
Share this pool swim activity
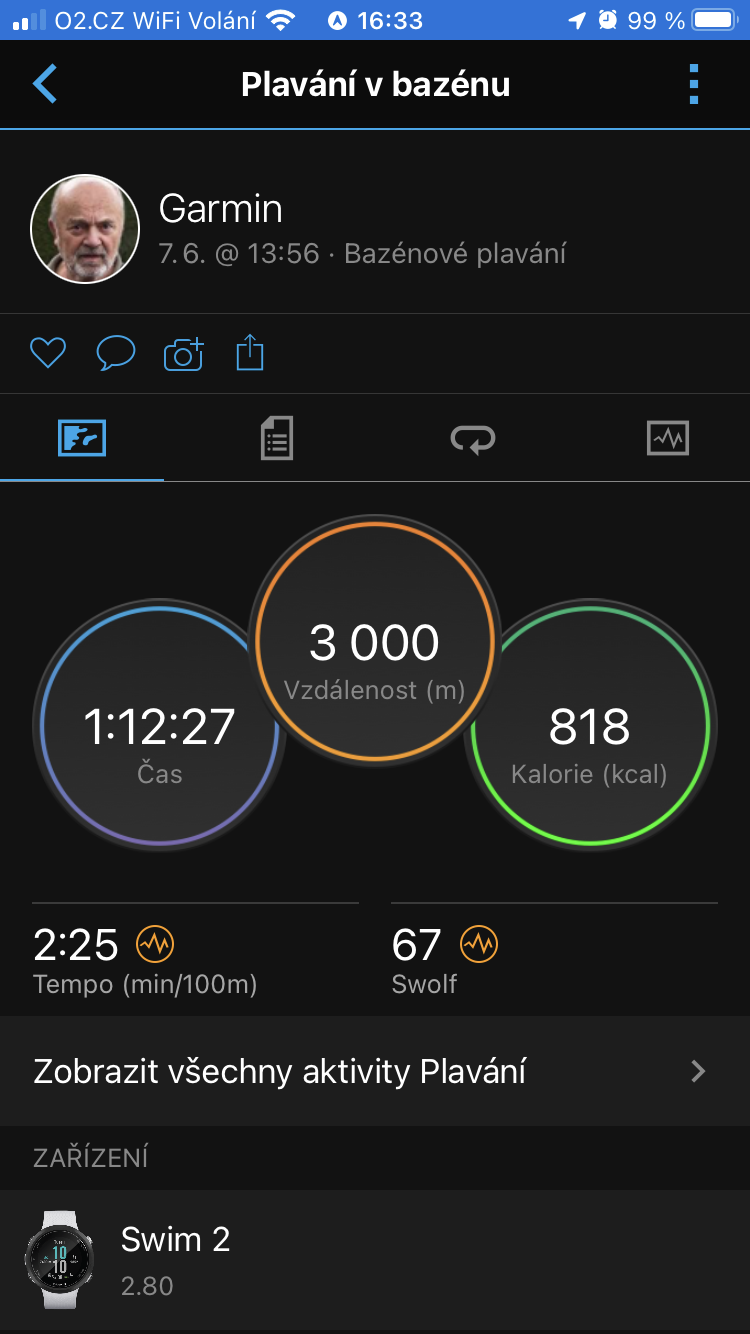point(250,353)
